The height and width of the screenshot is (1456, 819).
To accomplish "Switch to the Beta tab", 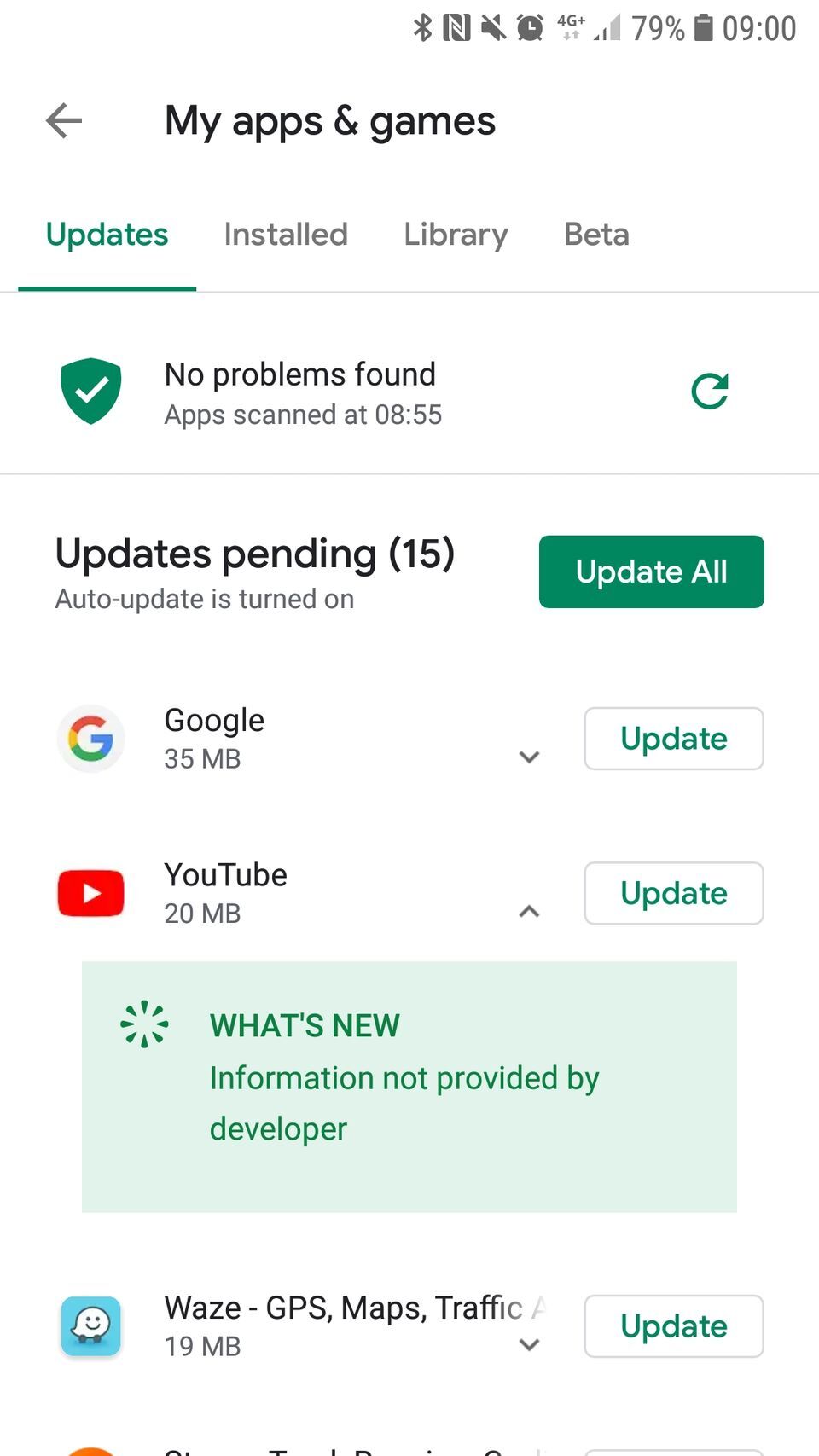I will click(595, 235).
